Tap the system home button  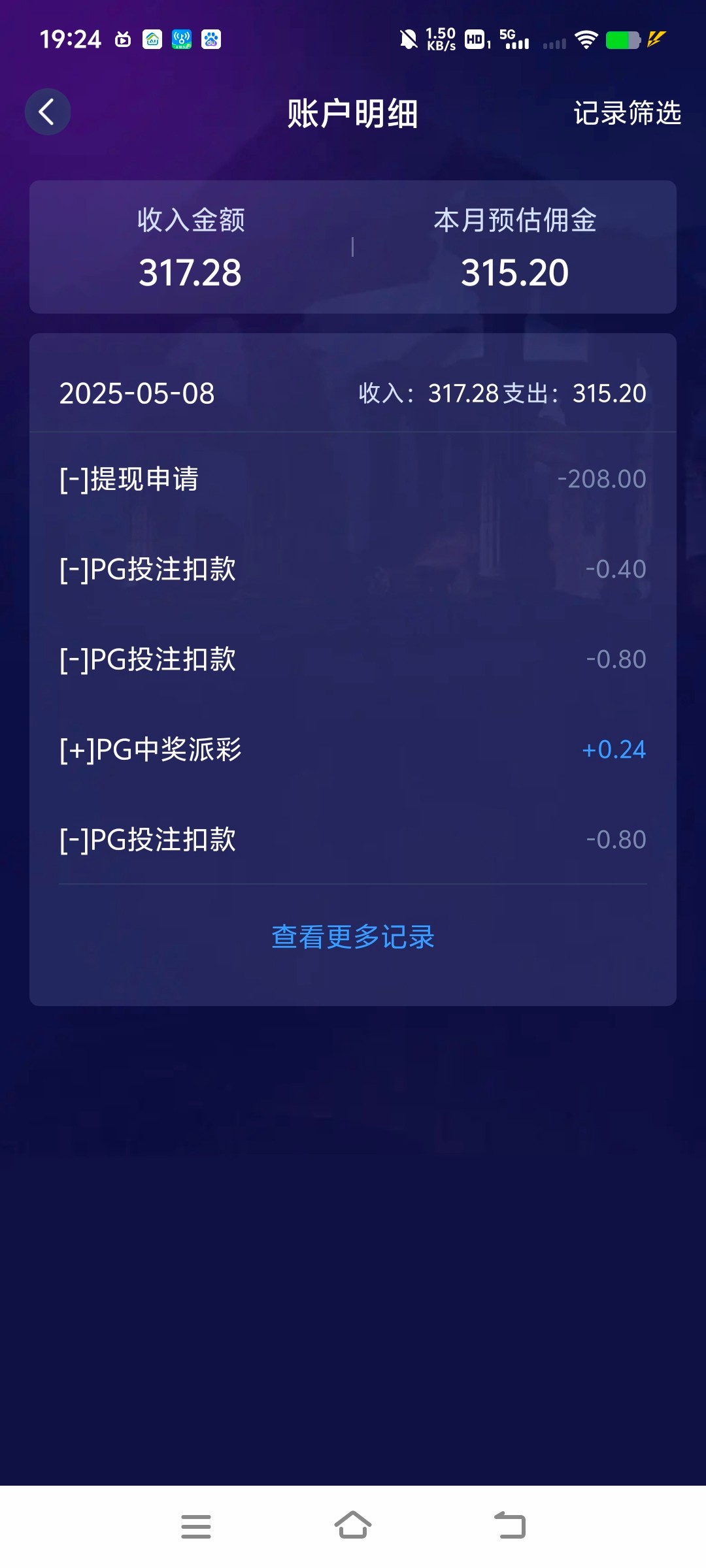click(353, 1526)
